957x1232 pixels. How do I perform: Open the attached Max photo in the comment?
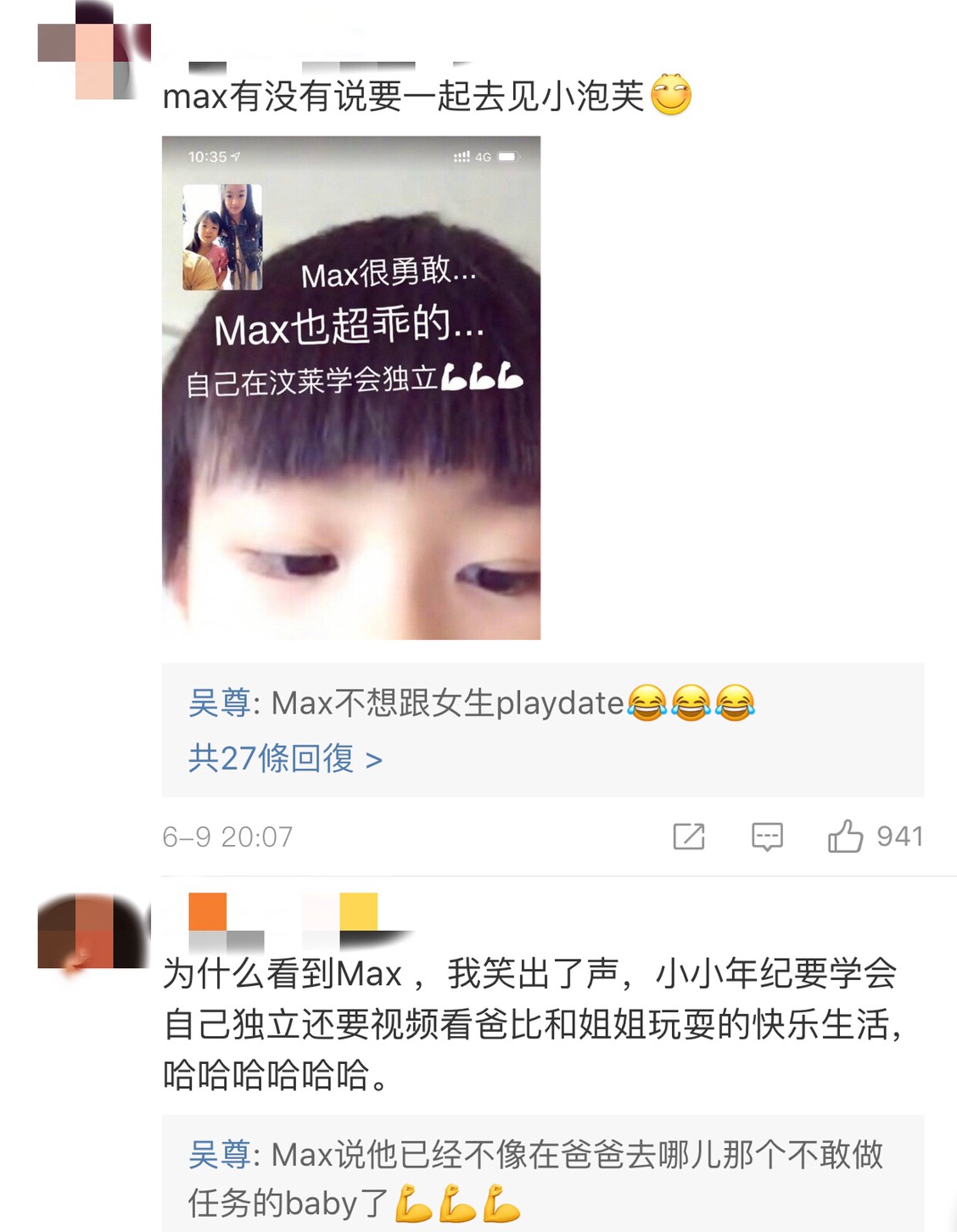(350, 387)
